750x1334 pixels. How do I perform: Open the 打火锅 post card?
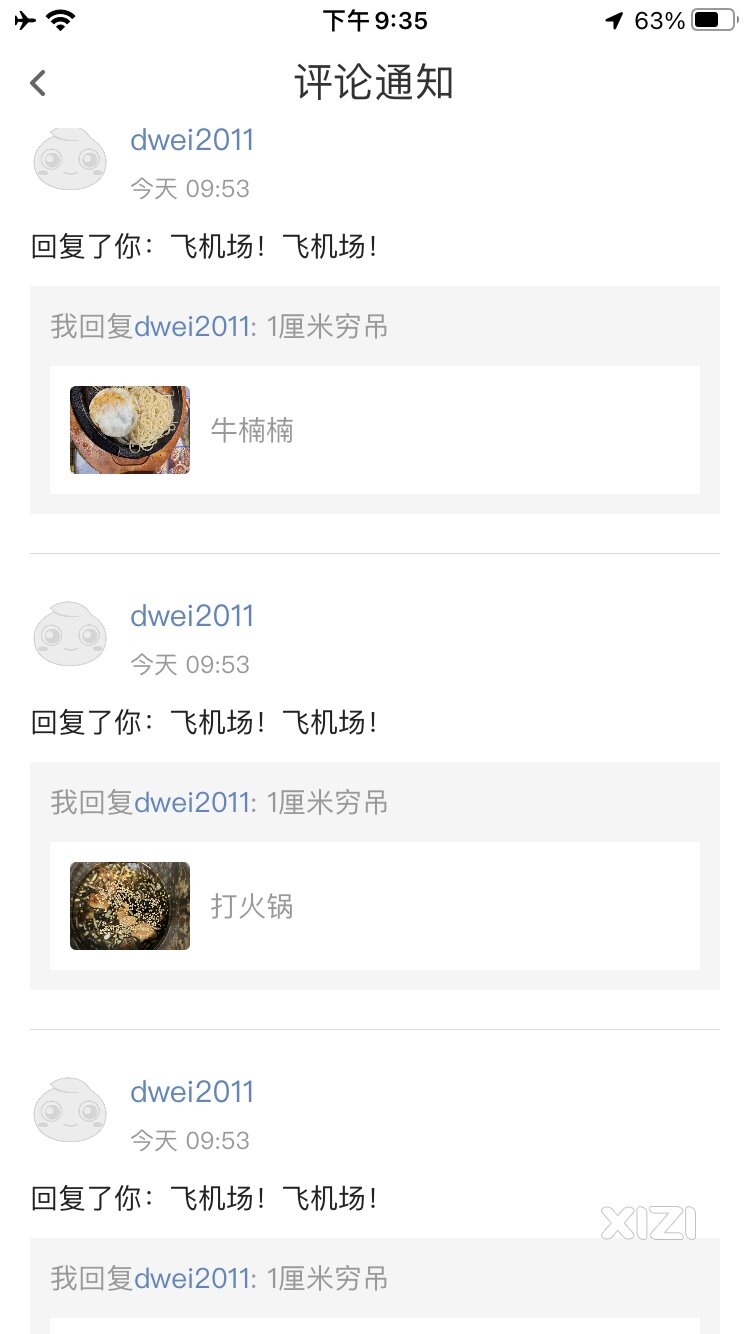(x=374, y=906)
